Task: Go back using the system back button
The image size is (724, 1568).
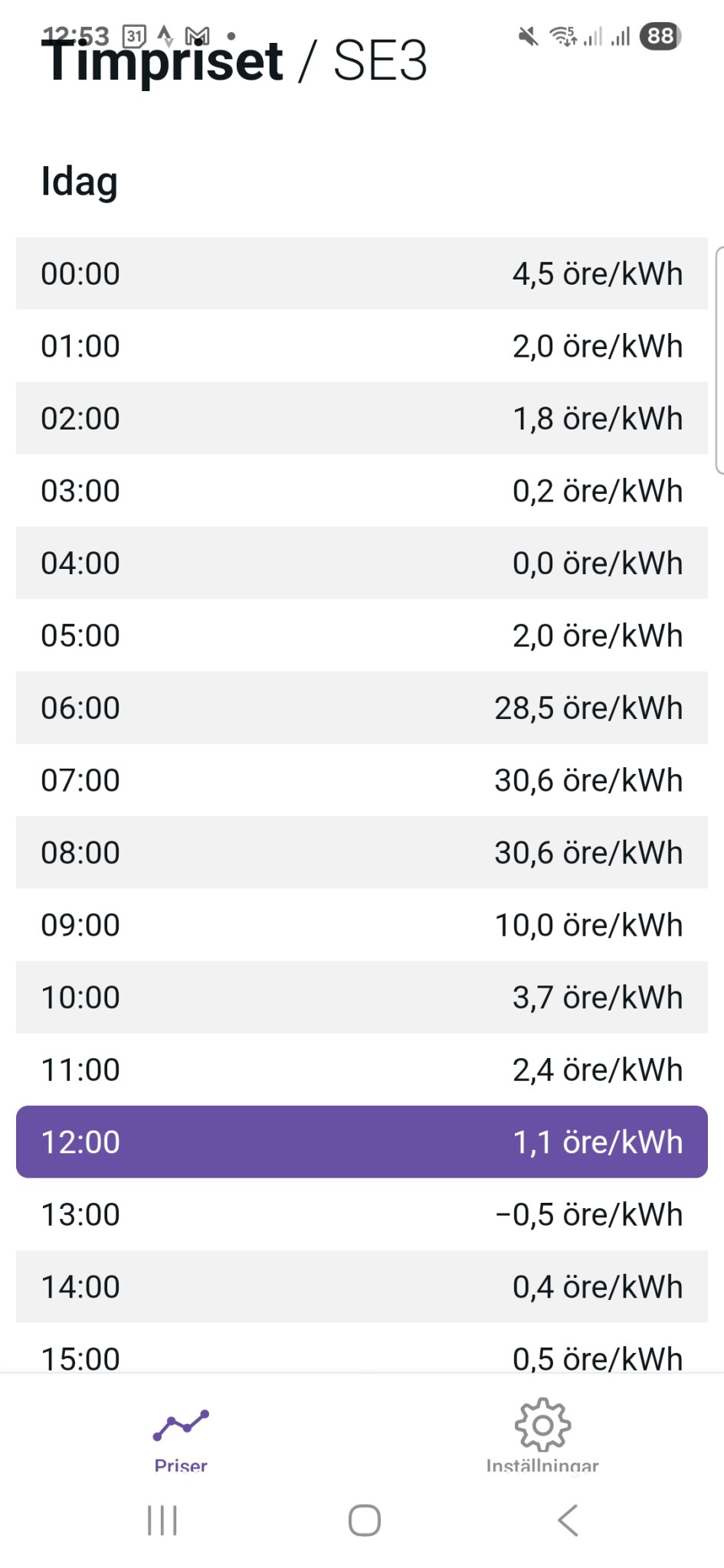Action: coord(568,1521)
